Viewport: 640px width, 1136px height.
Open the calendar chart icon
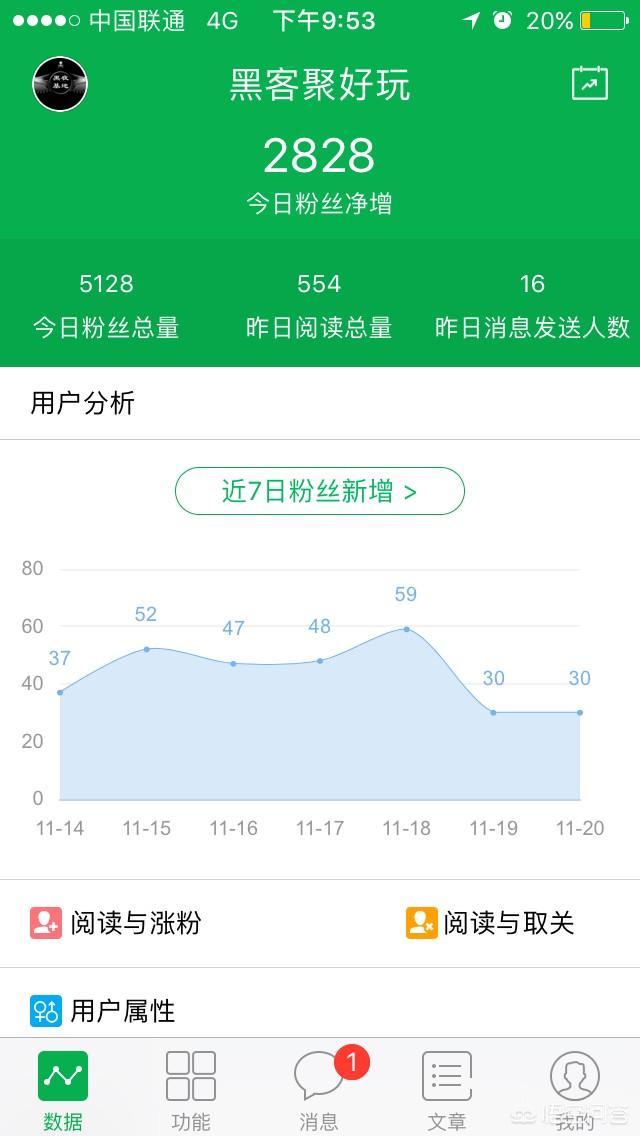[589, 83]
